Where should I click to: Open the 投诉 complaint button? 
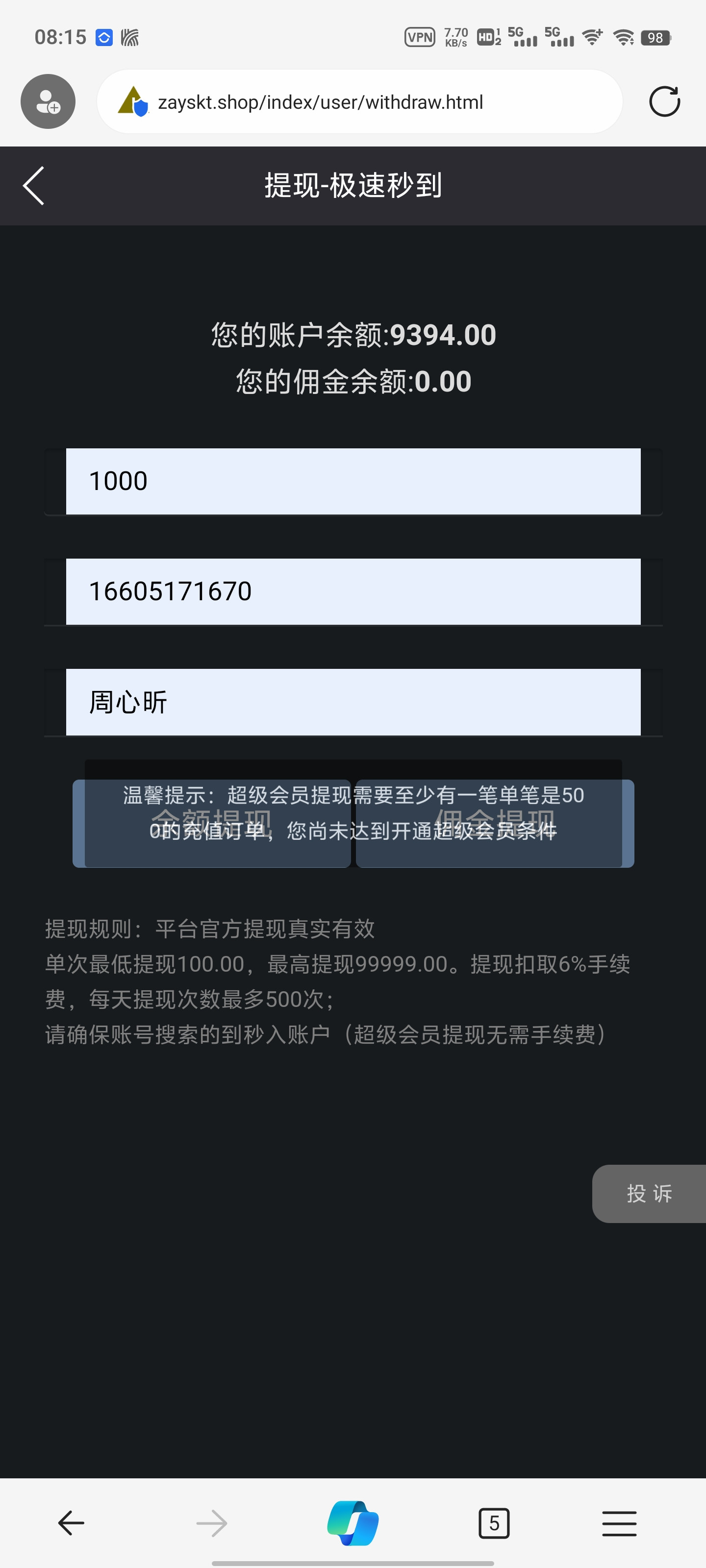pyautogui.click(x=649, y=1194)
